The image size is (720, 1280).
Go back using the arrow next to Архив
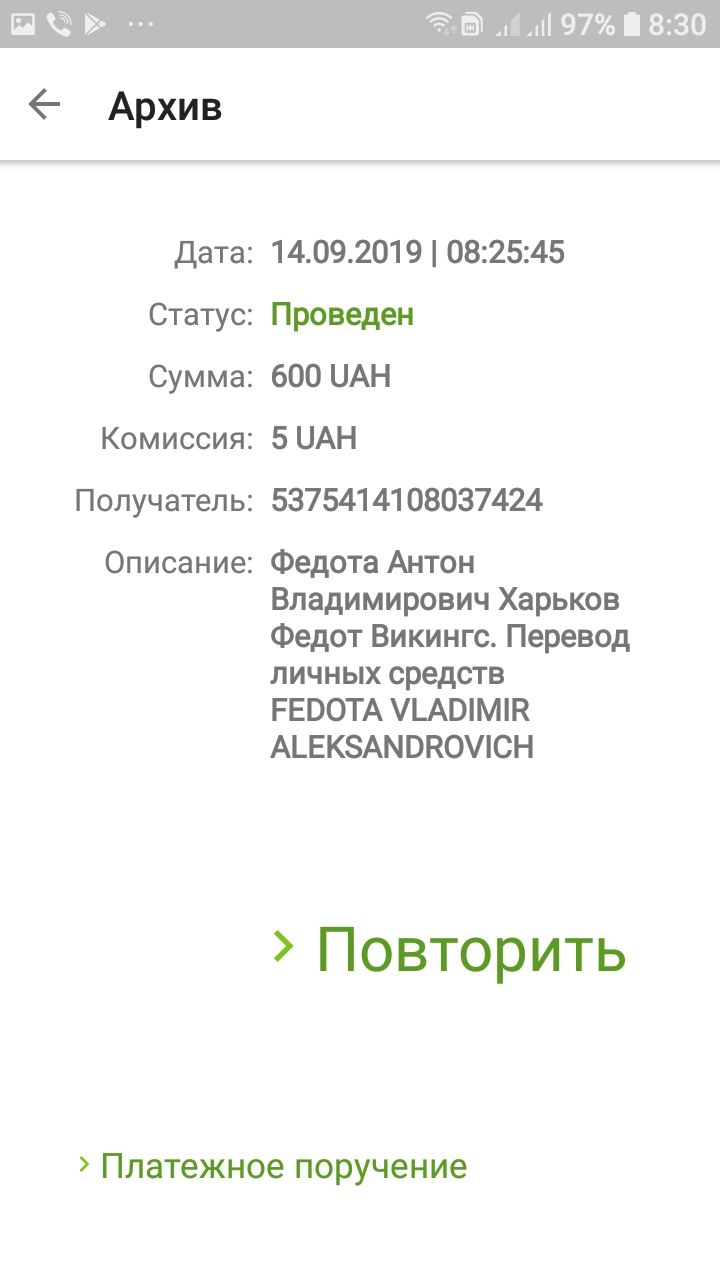(44, 104)
